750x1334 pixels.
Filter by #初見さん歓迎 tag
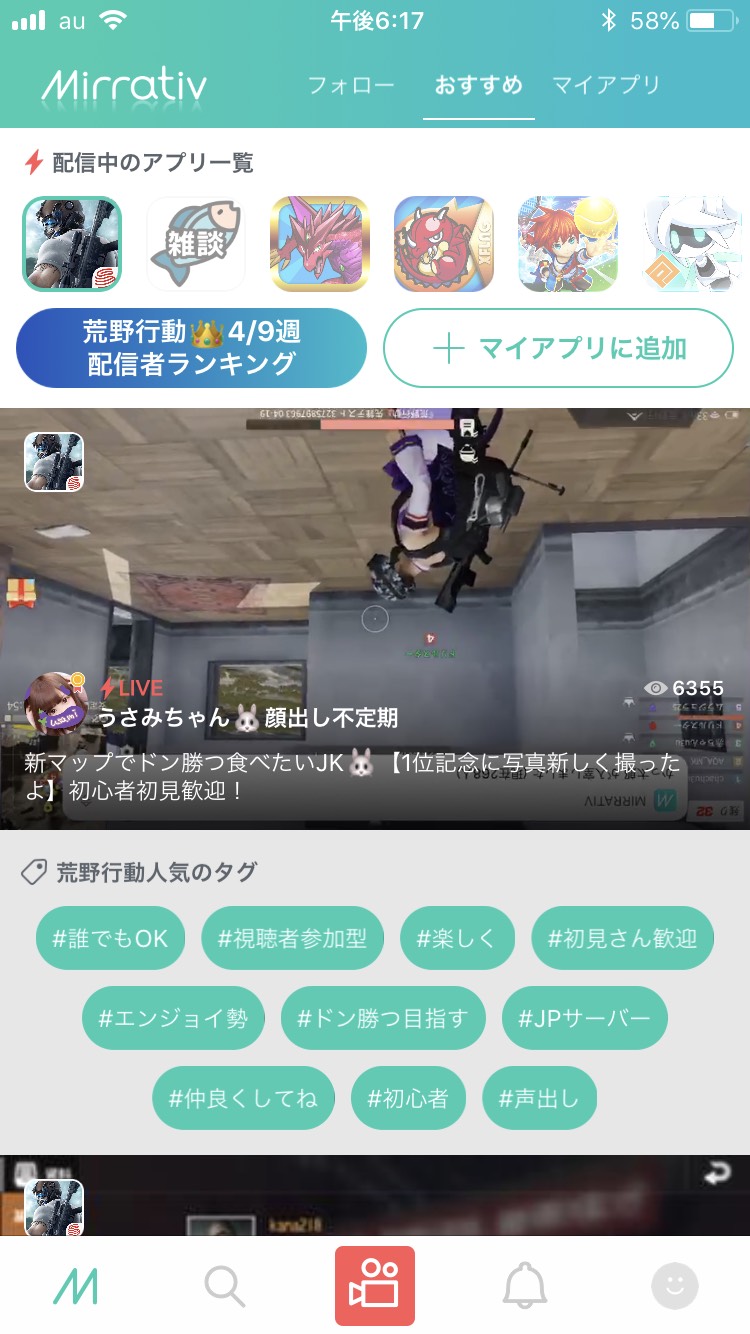click(x=622, y=938)
